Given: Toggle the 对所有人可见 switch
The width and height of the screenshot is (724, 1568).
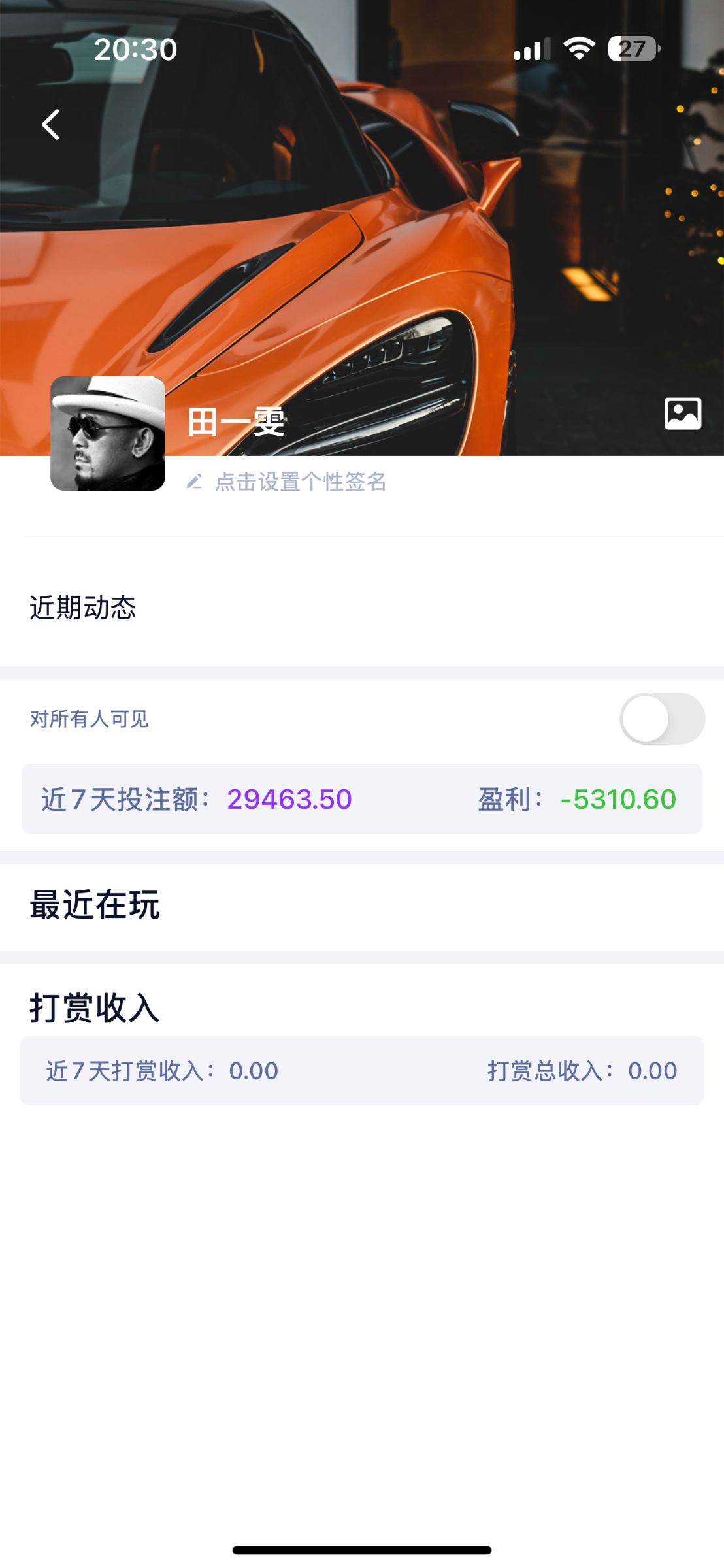Looking at the screenshot, I should pyautogui.click(x=662, y=719).
